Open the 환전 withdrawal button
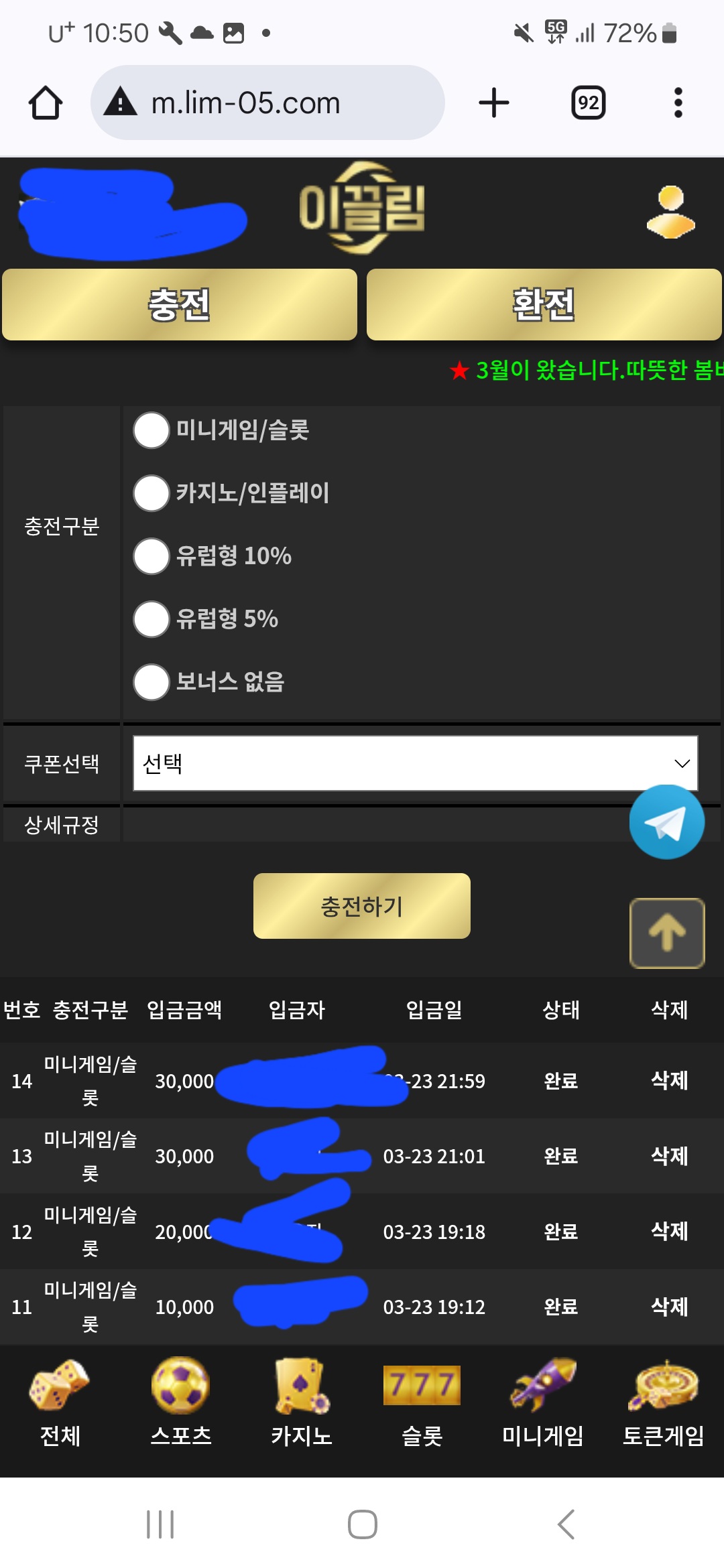Image resolution: width=724 pixels, height=1568 pixels. tap(544, 305)
